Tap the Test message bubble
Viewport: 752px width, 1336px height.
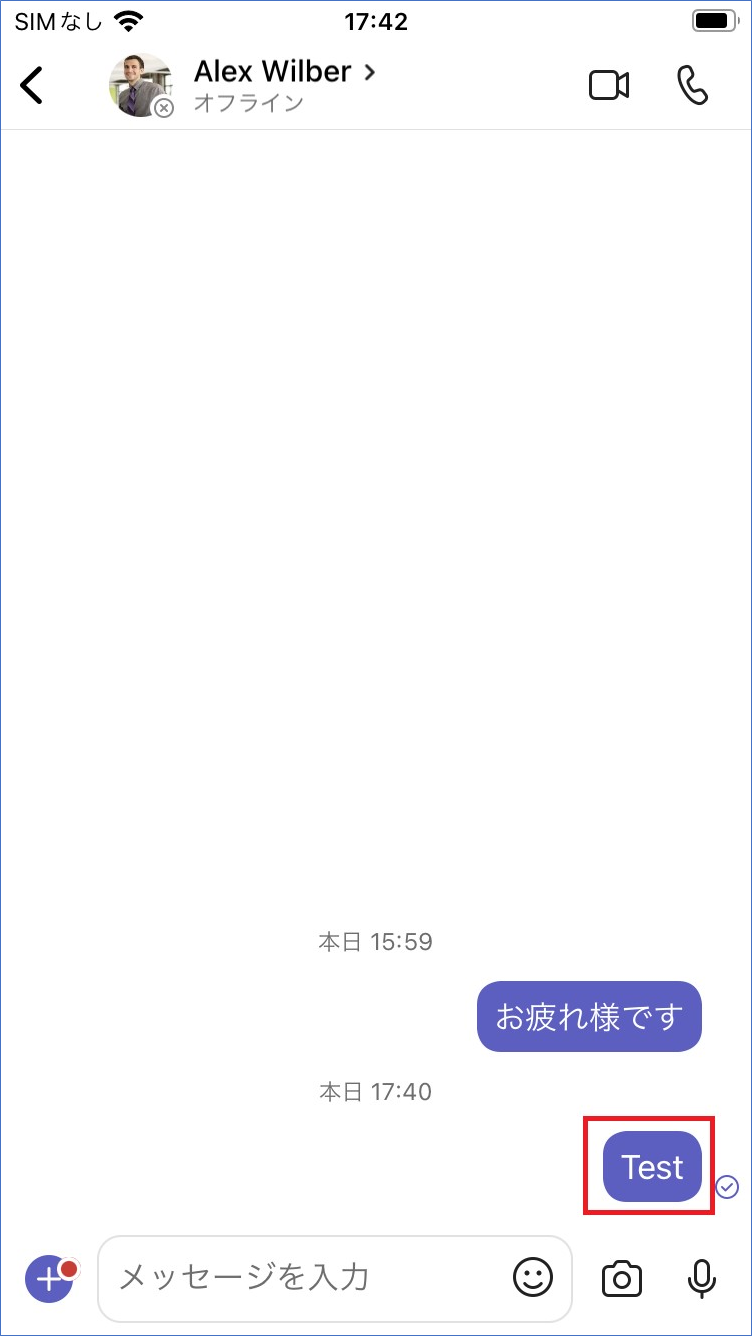point(652,1167)
